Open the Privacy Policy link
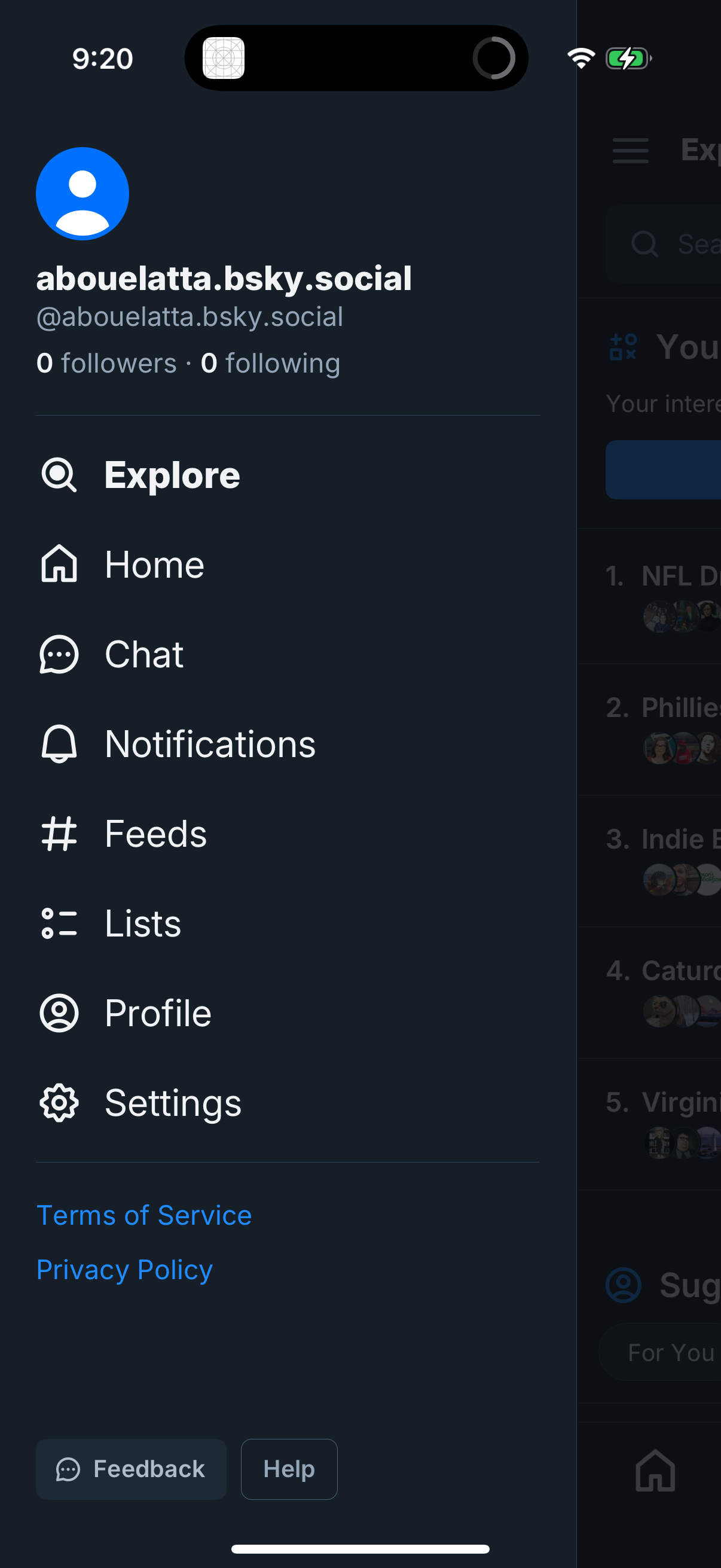Viewport: 721px width, 1568px height. [x=125, y=1269]
